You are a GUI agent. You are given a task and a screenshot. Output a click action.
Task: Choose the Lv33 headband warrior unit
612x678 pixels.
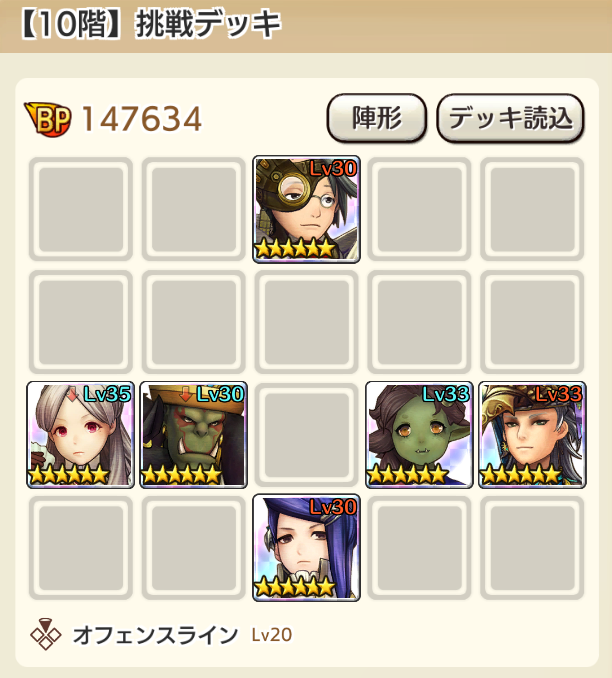pyautogui.click(x=532, y=434)
